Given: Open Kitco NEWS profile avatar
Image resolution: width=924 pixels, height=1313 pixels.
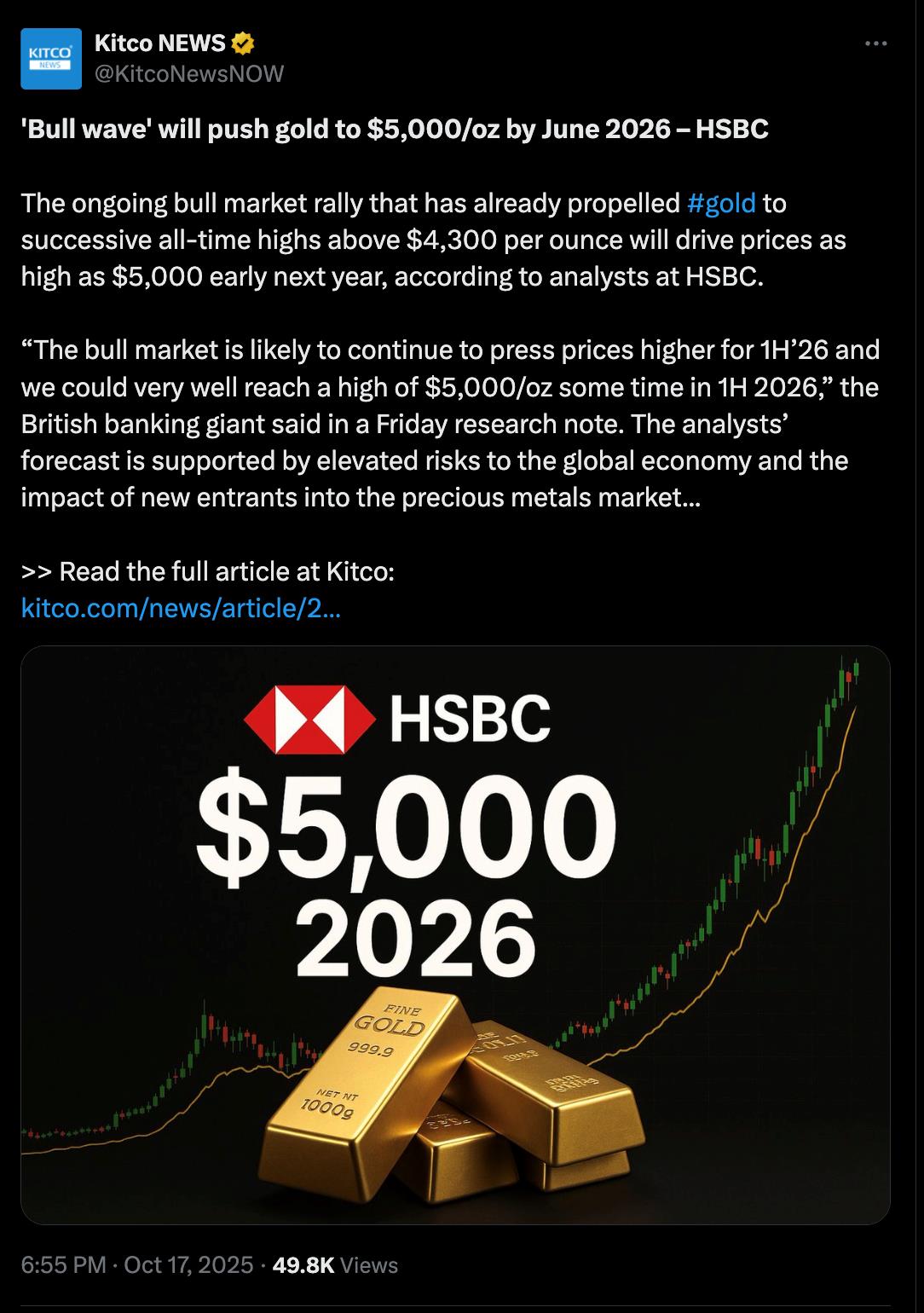Looking at the screenshot, I should [x=51, y=58].
